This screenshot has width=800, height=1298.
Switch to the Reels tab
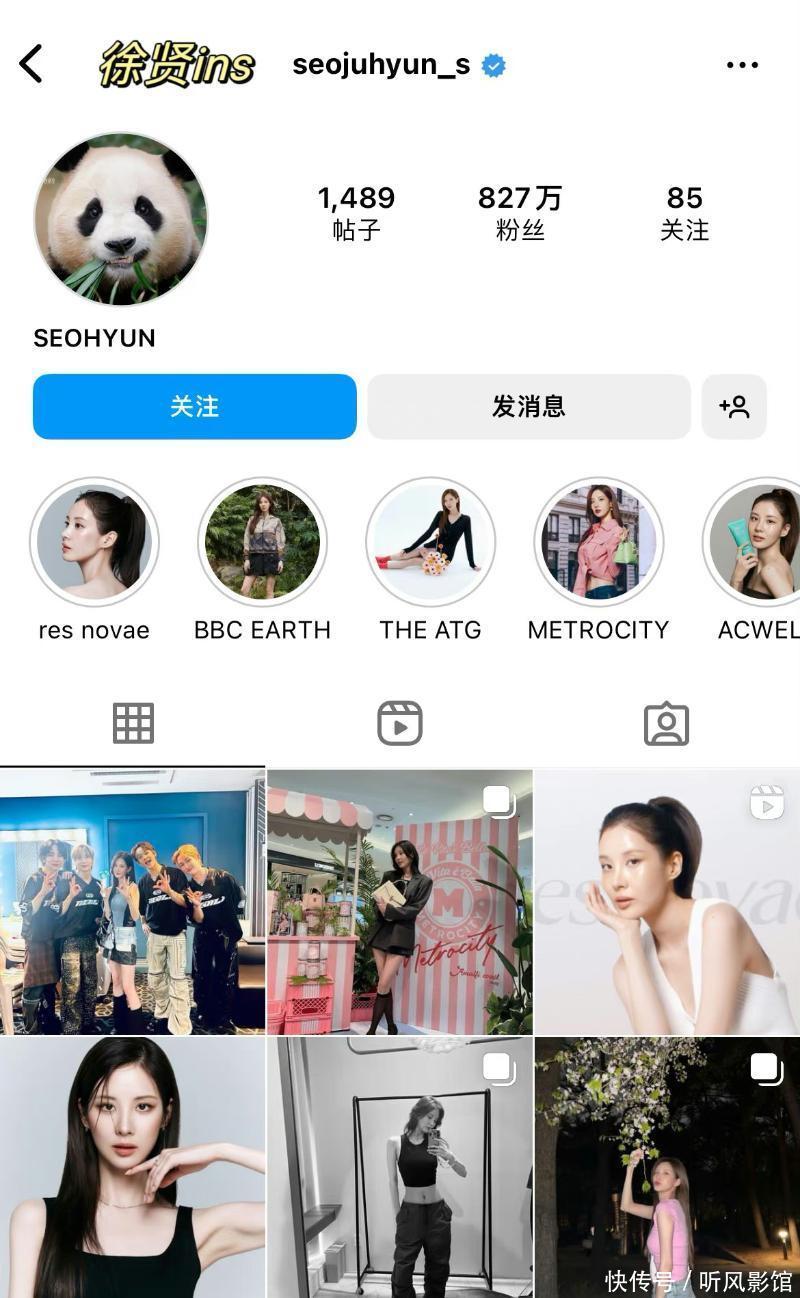coord(400,723)
